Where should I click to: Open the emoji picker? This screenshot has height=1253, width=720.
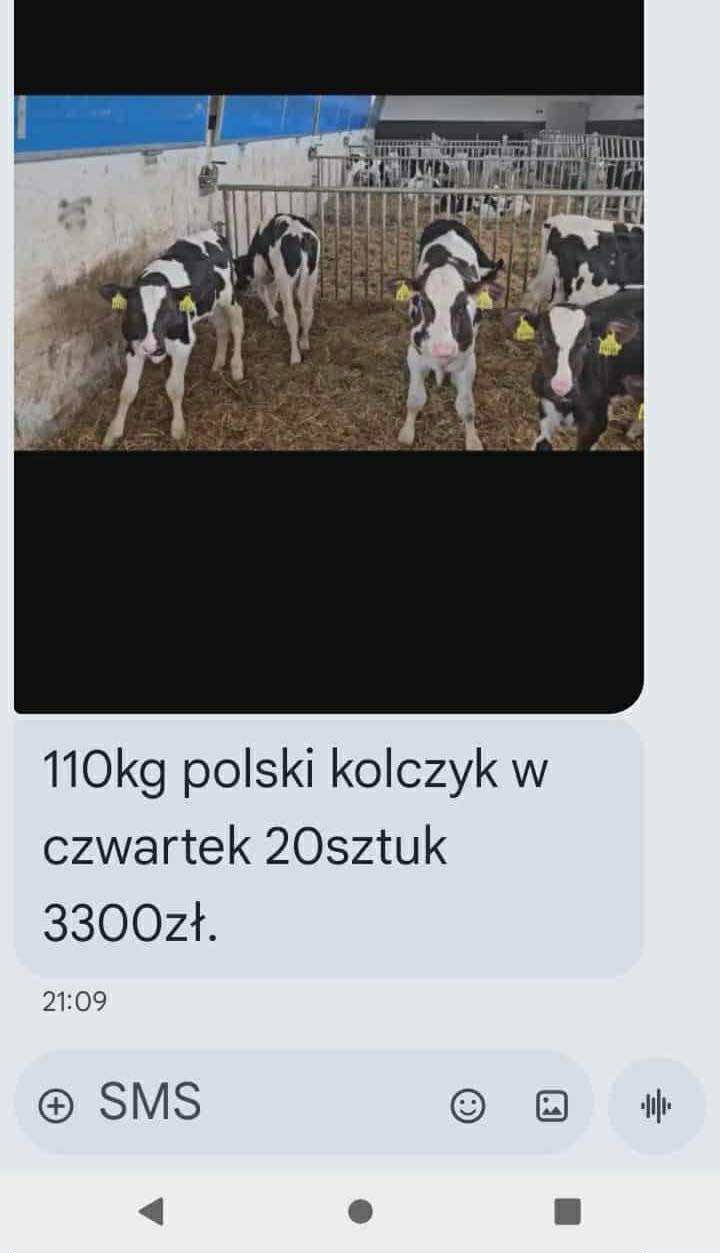[x=468, y=1105]
